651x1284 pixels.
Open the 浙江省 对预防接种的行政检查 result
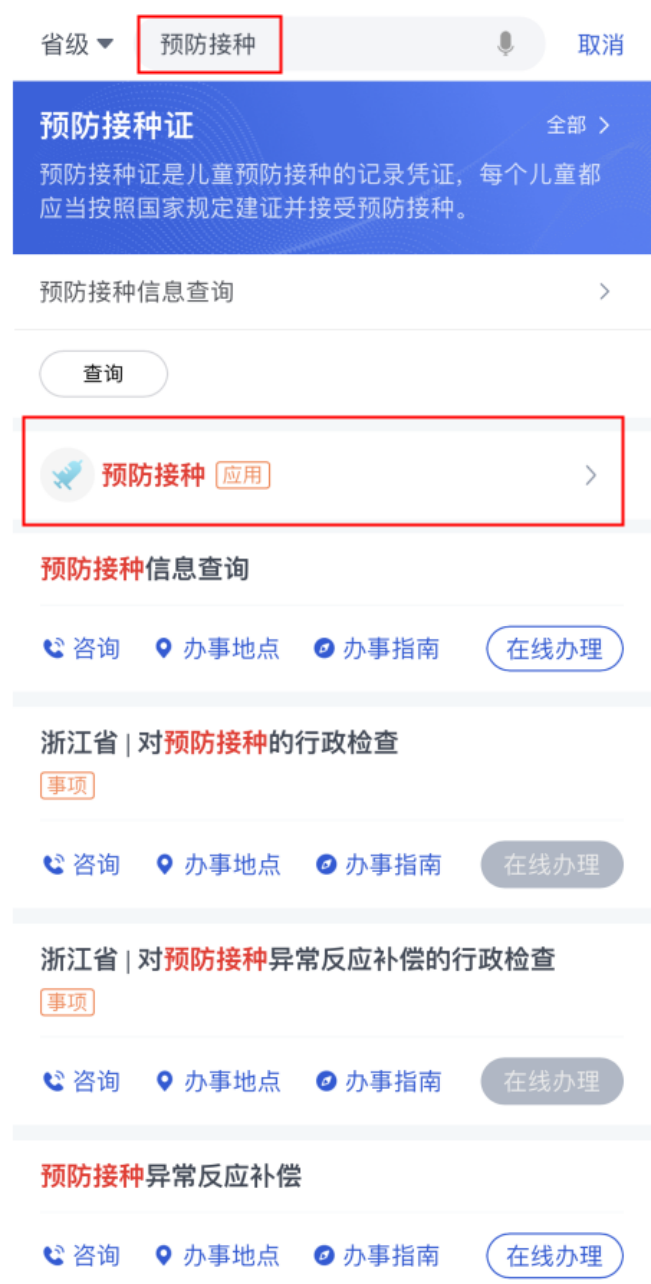tap(220, 743)
